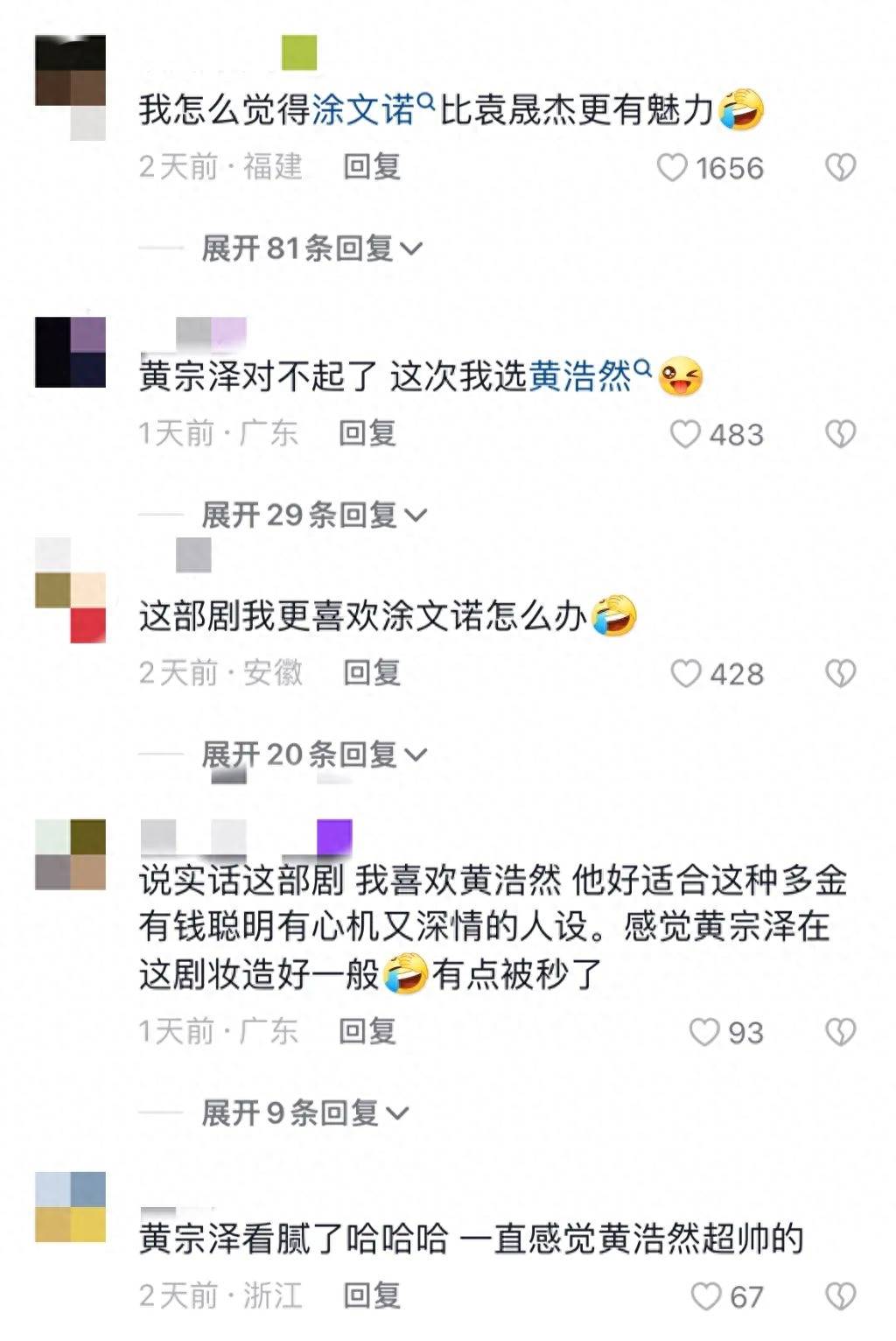Dislike the comment with 93 likes
The width and height of the screenshot is (896, 1341).
click(x=840, y=1033)
